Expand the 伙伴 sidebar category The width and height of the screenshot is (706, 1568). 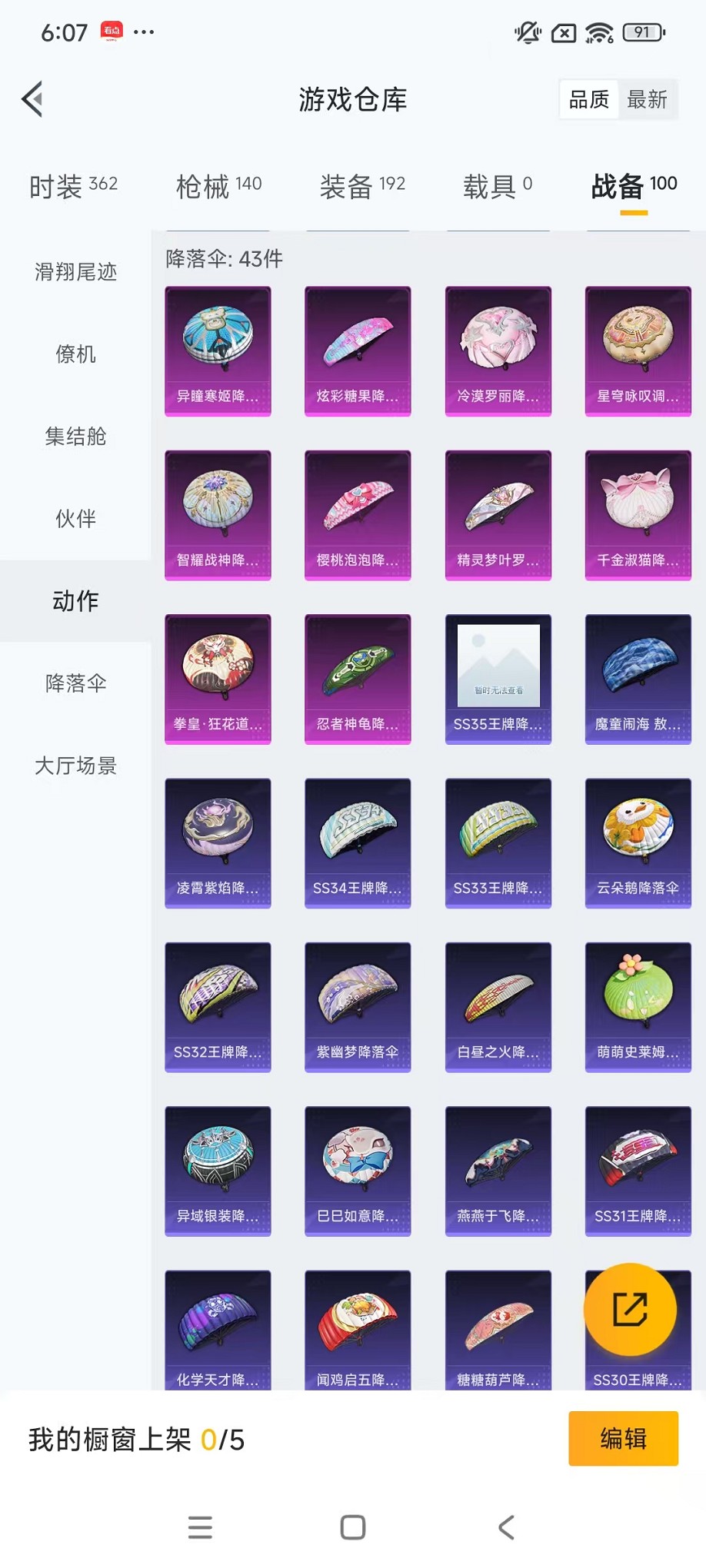75,519
